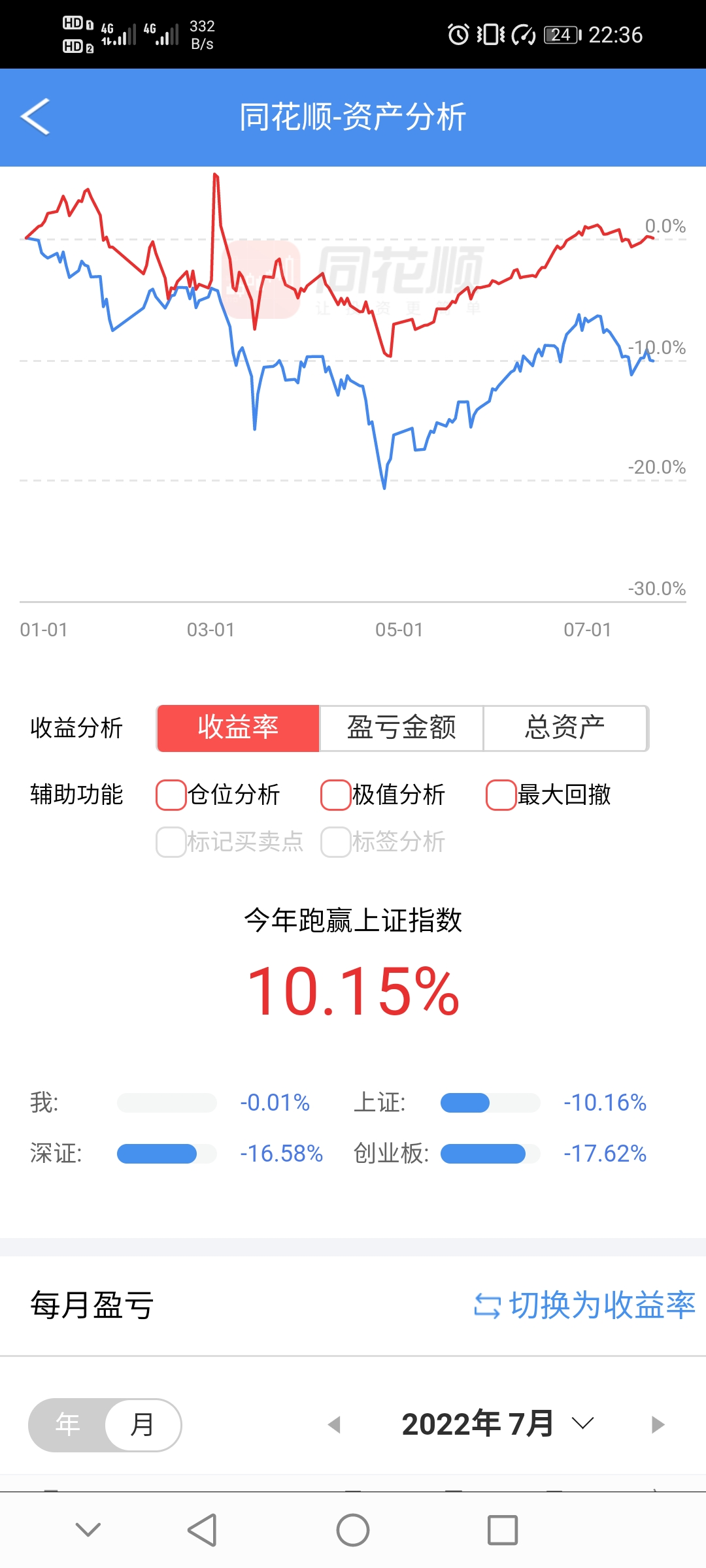The height and width of the screenshot is (1568, 706).
Task: Go to the next month
Action: coord(658,1424)
